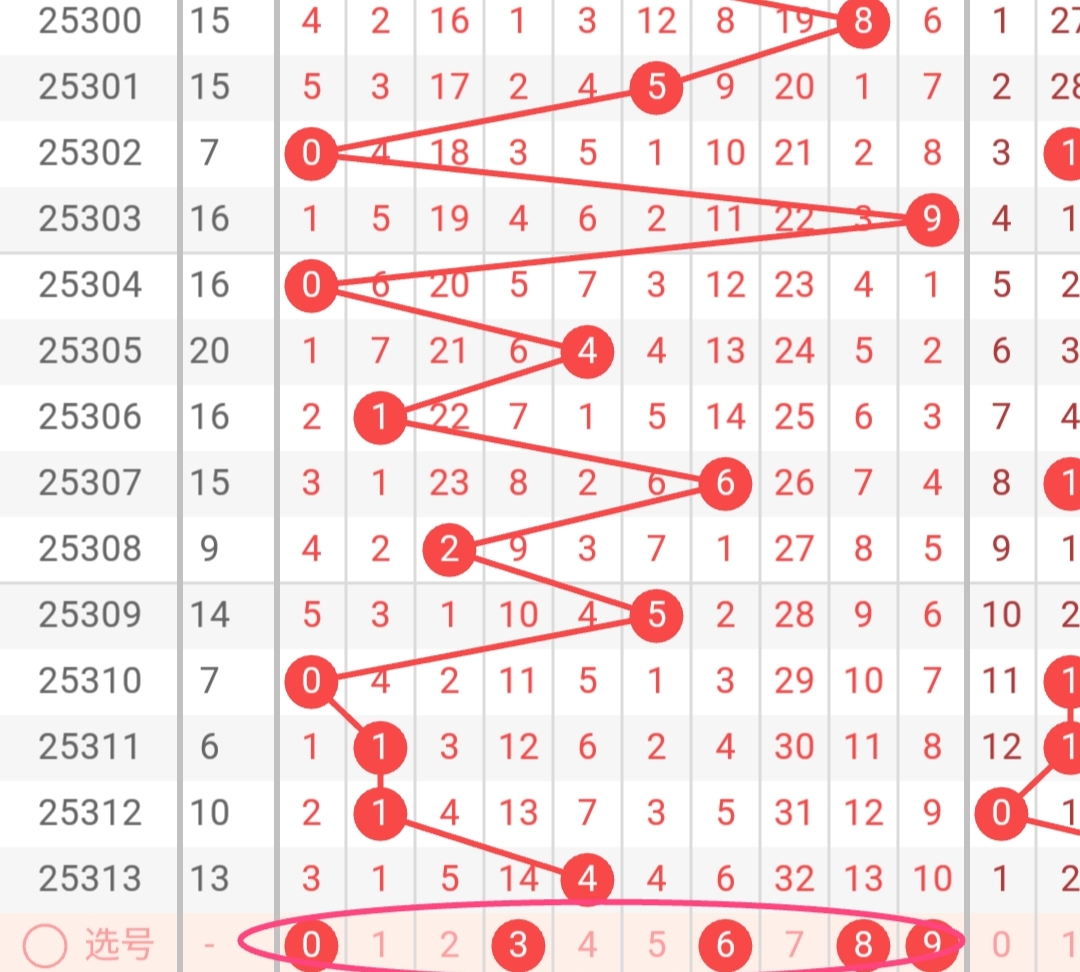The image size is (1080, 972).
Task: Deselect the highlighted 0 in the 选号 row
Action: click(311, 943)
